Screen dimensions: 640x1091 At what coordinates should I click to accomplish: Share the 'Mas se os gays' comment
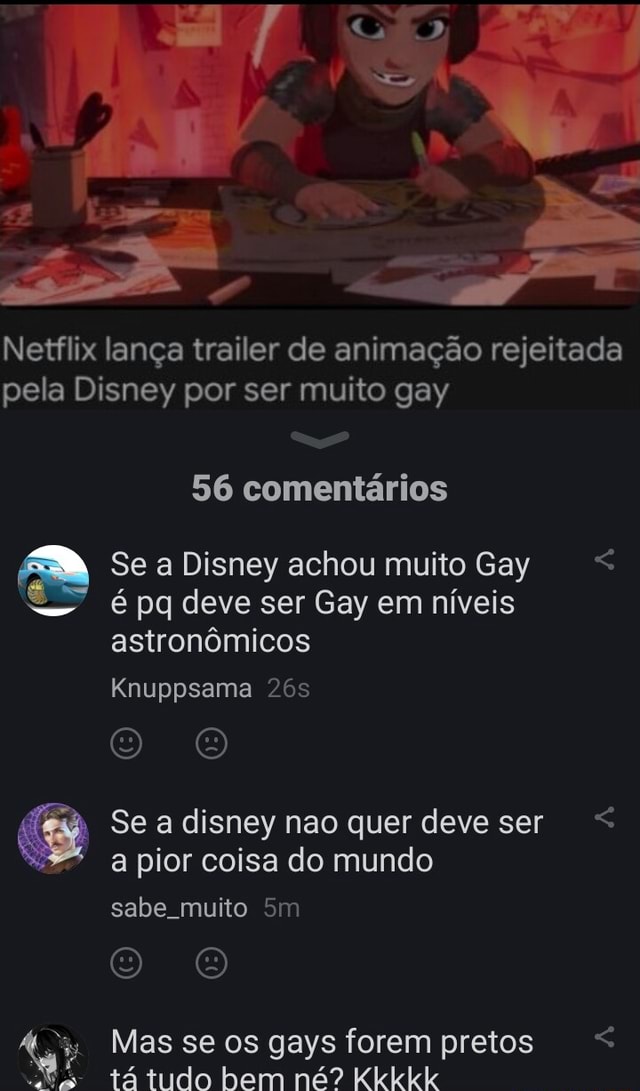[605, 1037]
